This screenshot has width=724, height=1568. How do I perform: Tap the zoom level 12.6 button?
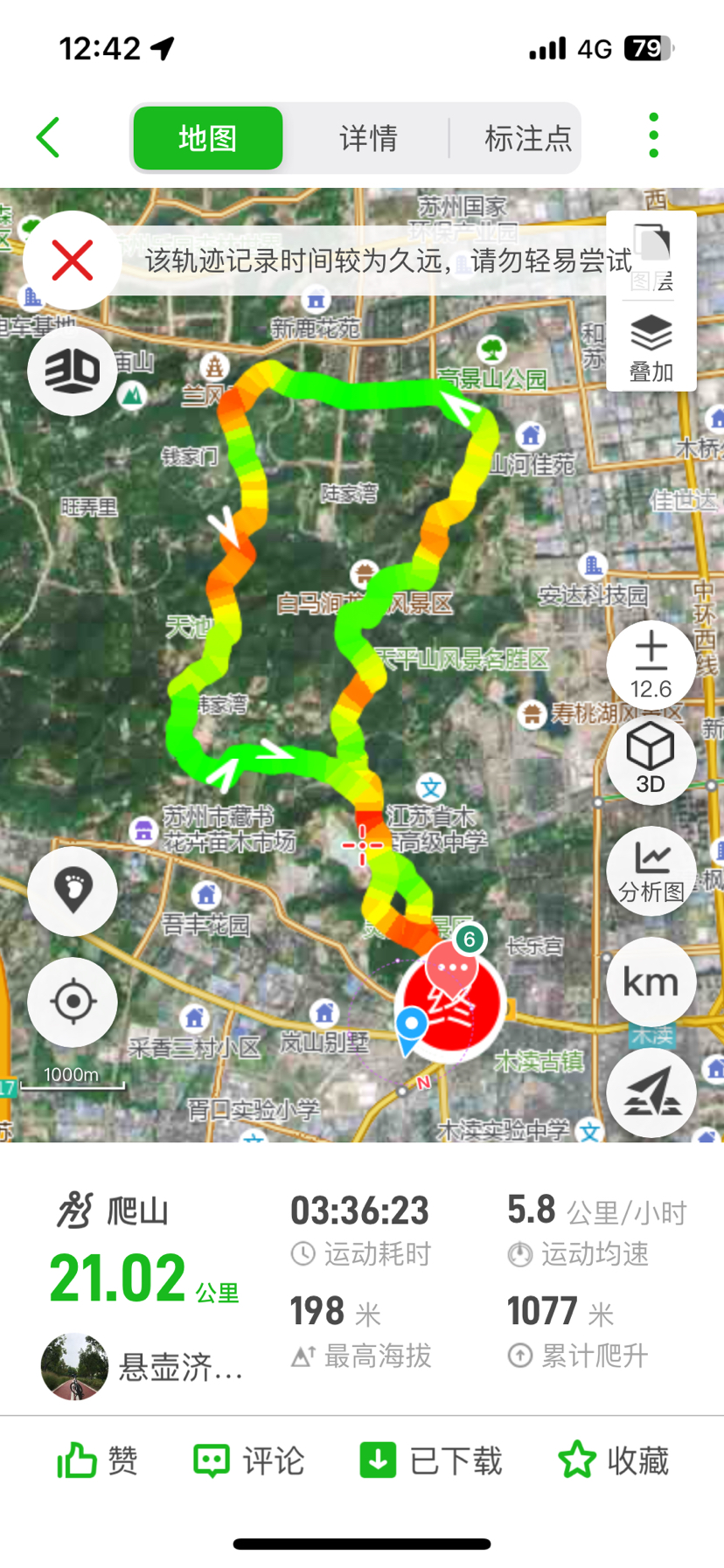pos(651,665)
